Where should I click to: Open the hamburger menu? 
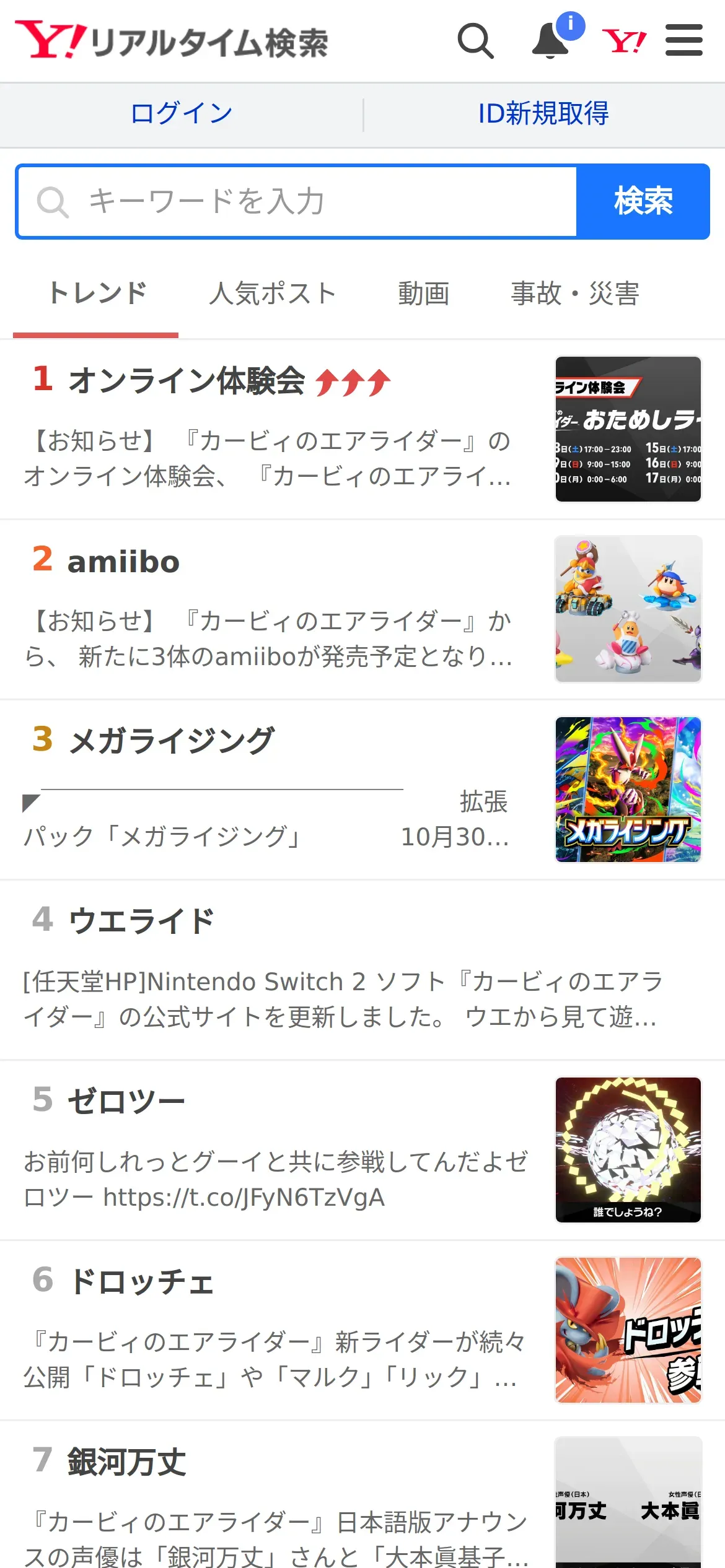coord(683,41)
